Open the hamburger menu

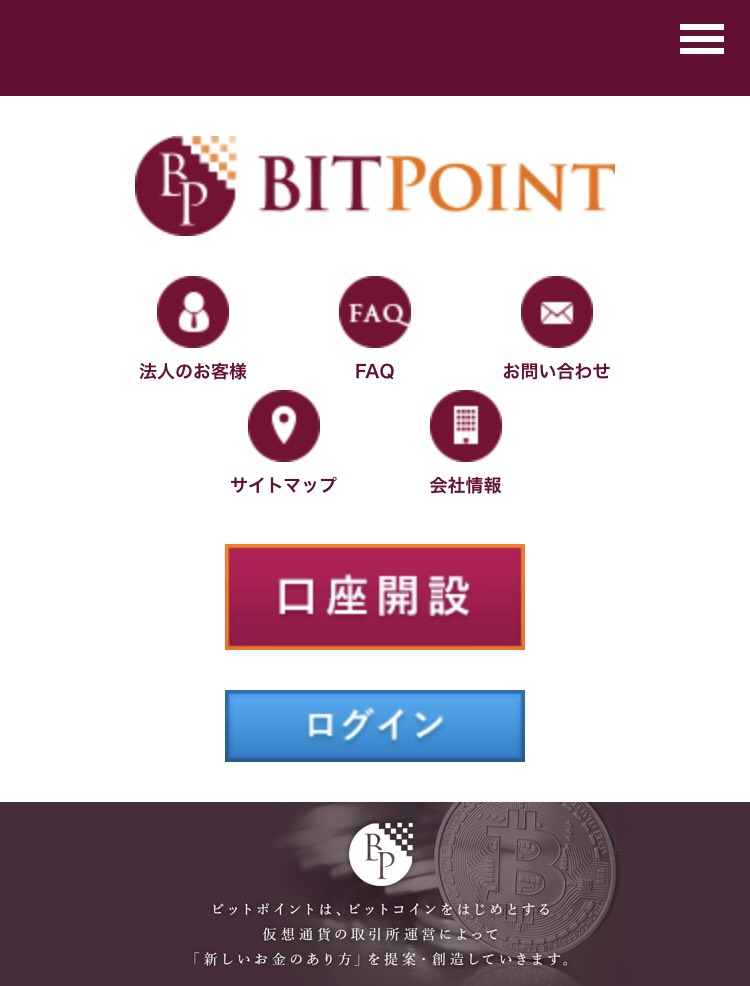[x=701, y=39]
